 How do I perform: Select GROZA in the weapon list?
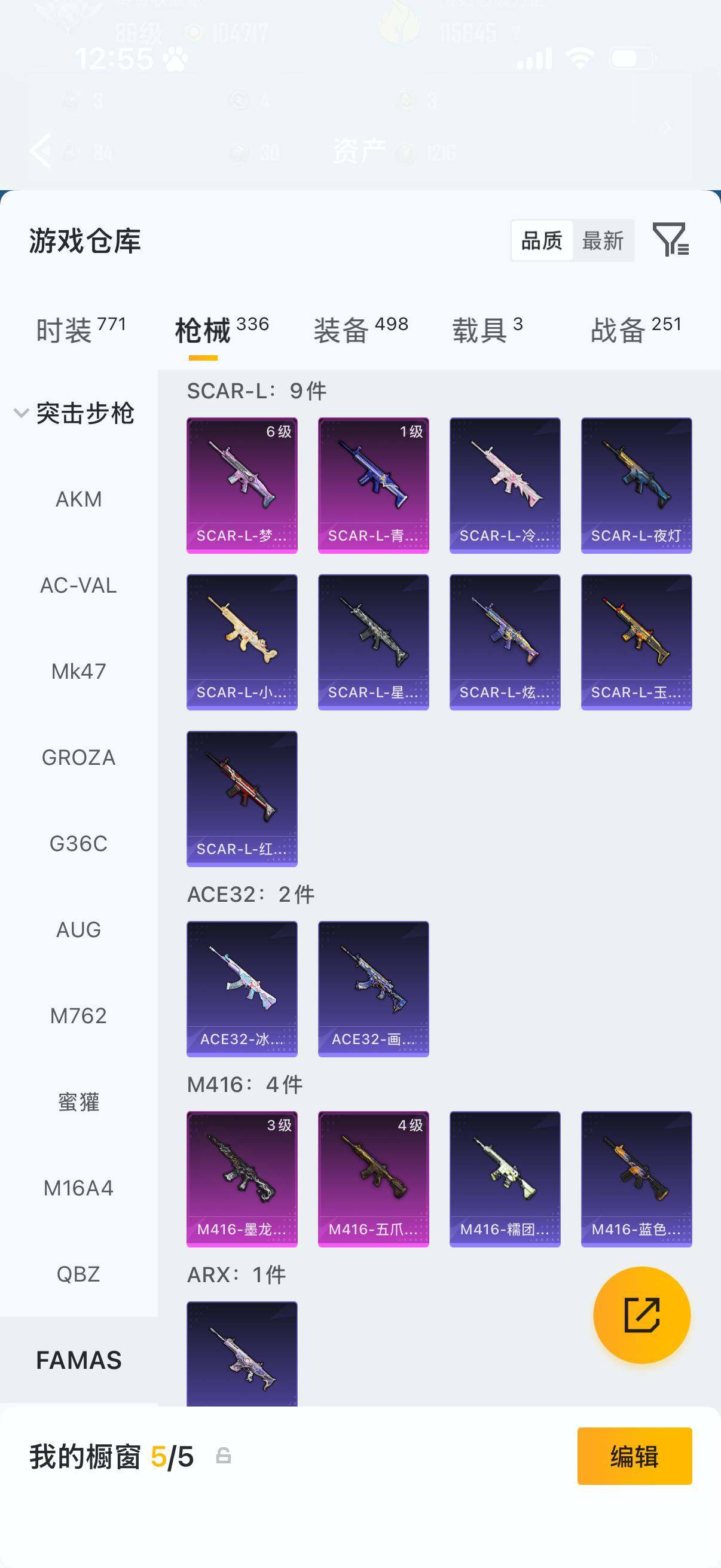[x=78, y=757]
